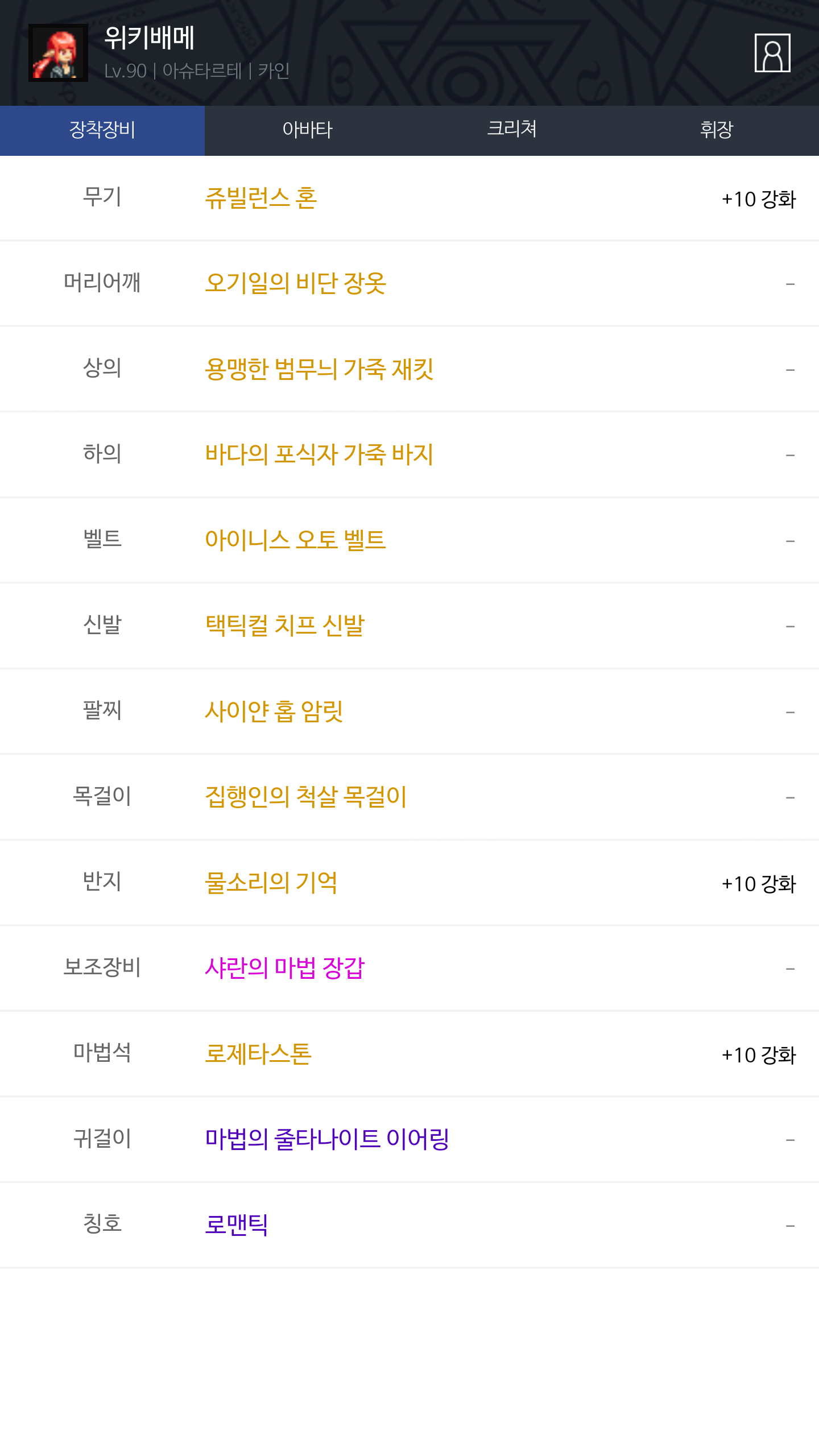Open the profile icon in header
Image resolution: width=819 pixels, height=1456 pixels.
(772, 53)
